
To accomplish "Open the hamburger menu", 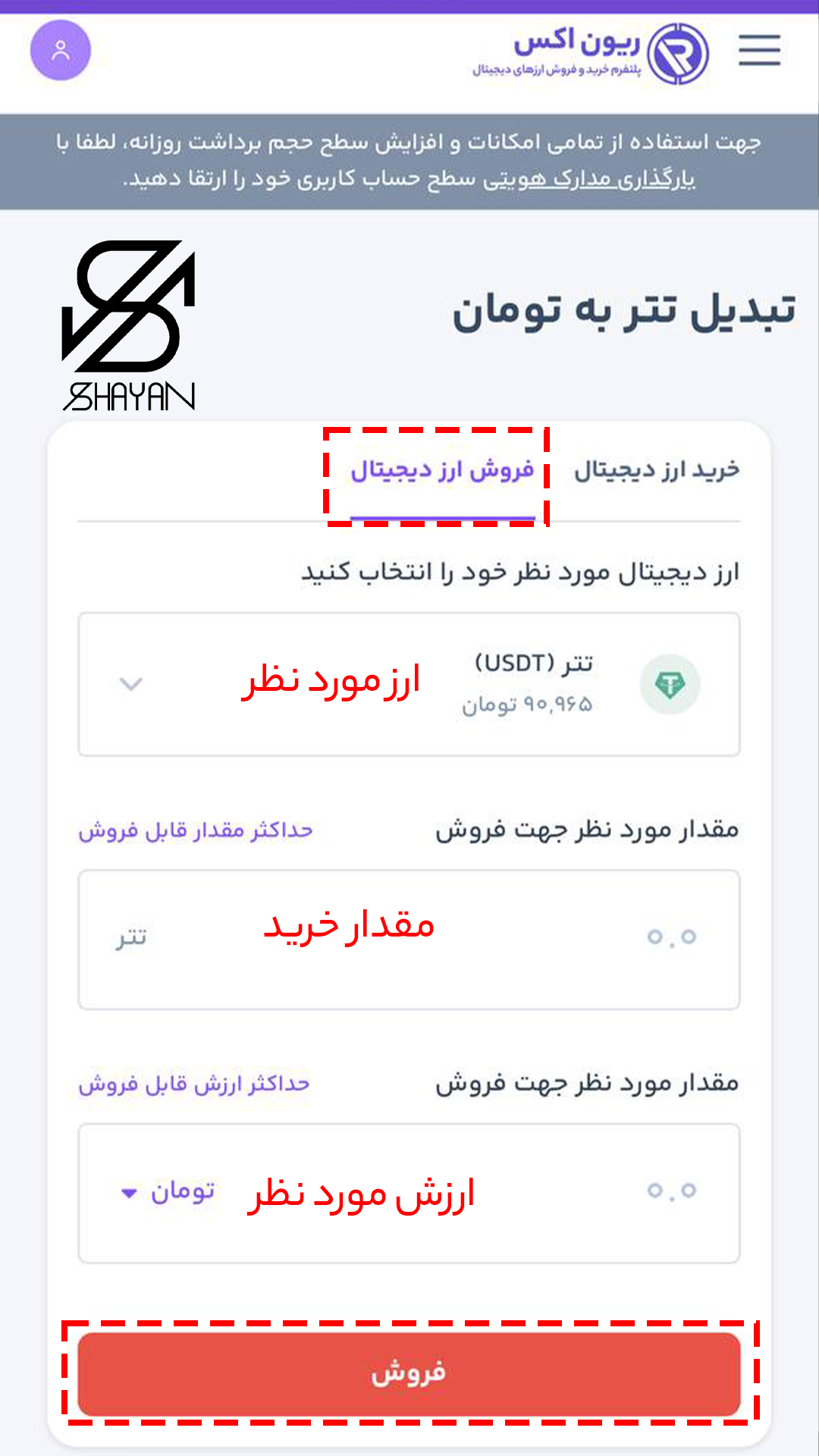I will [759, 50].
